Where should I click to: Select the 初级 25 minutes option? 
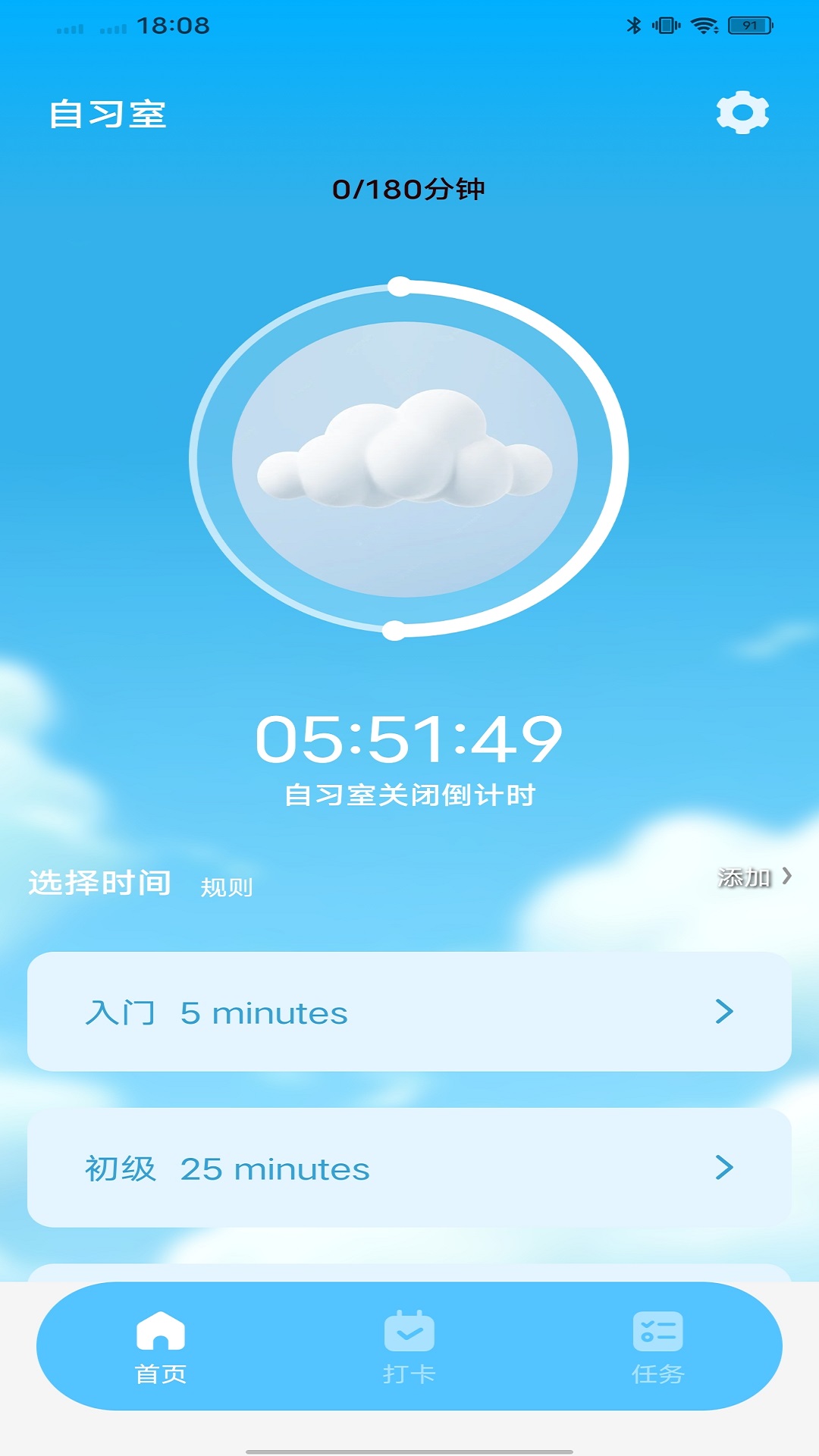pos(409,1168)
